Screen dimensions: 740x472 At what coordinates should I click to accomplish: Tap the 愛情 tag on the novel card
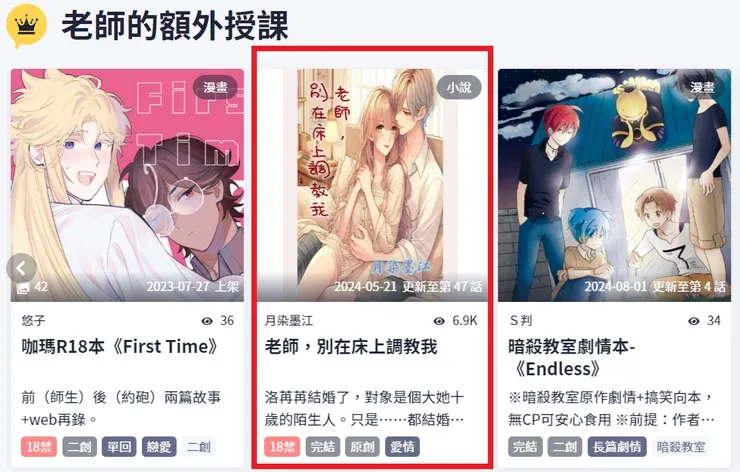tap(401, 447)
